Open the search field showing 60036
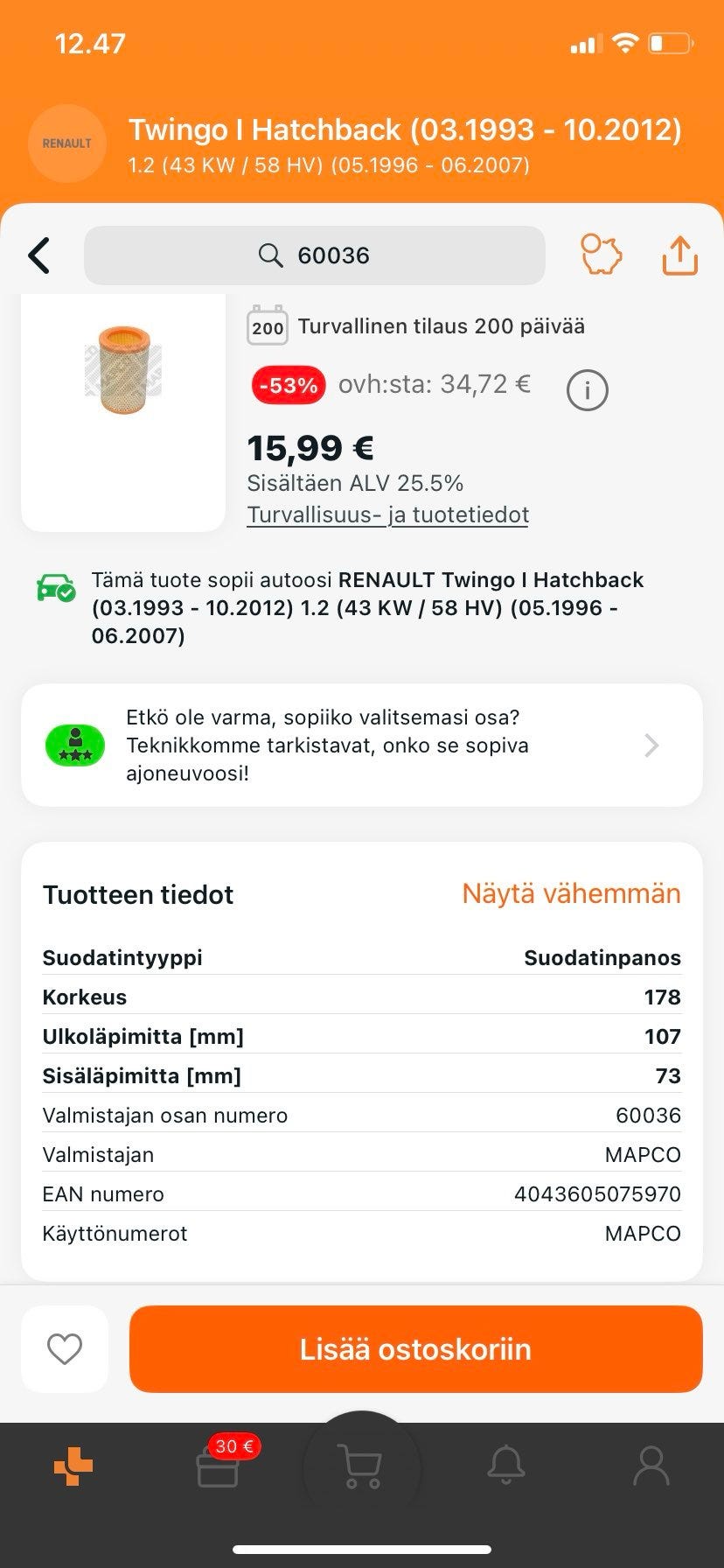Image resolution: width=724 pixels, height=1568 pixels. point(315,255)
